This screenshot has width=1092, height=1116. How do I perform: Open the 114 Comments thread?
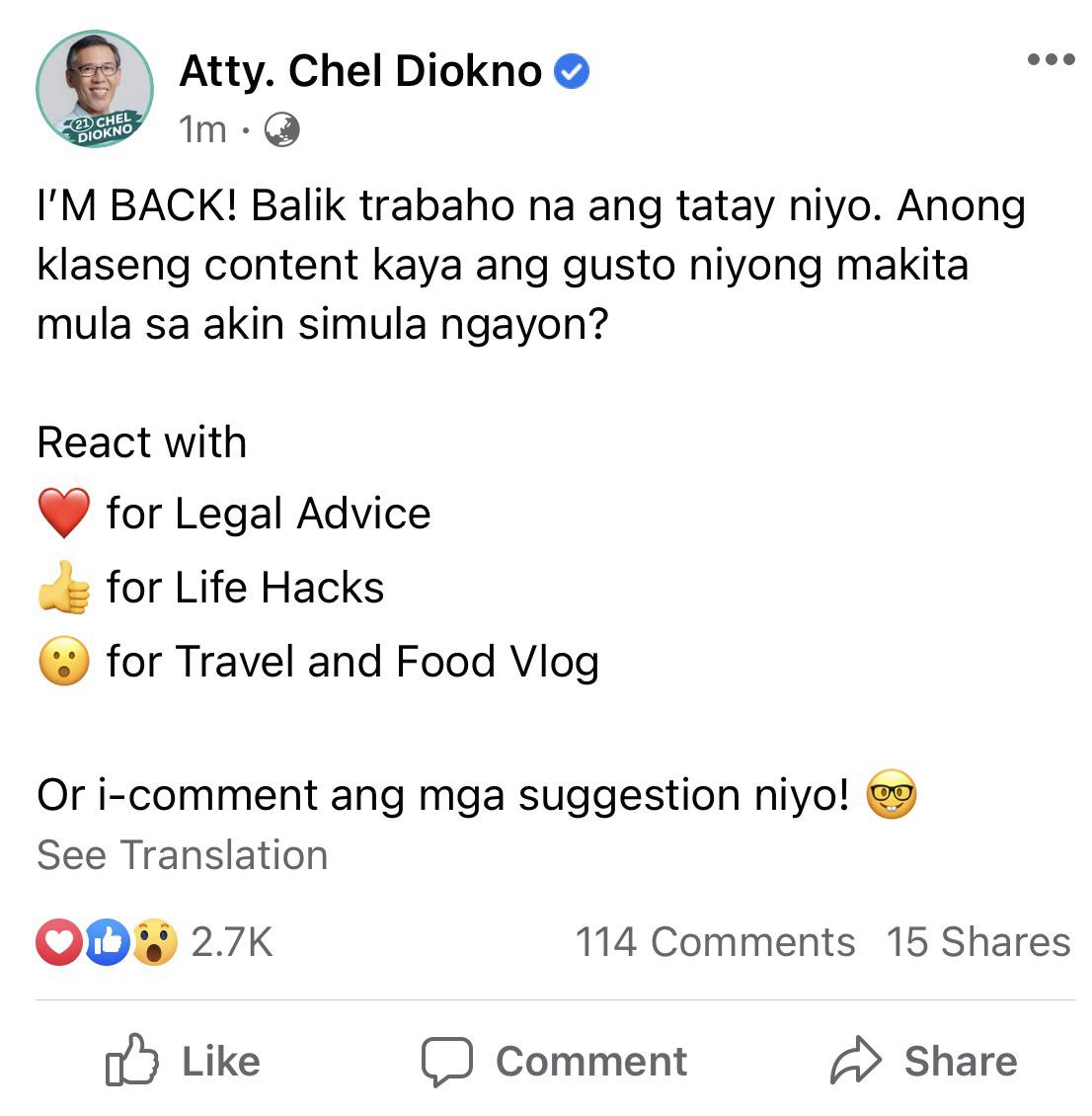click(x=715, y=942)
